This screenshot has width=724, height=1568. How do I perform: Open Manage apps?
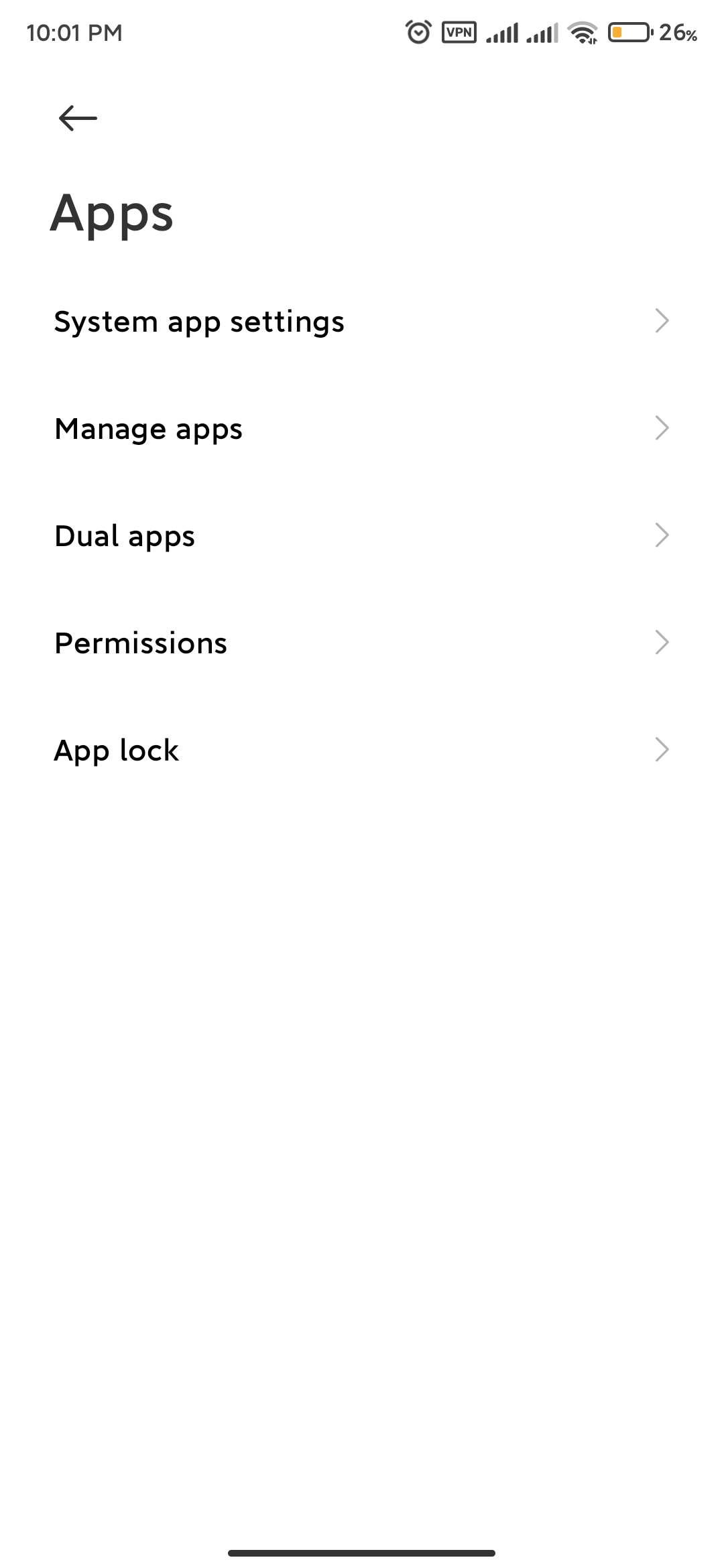tap(362, 429)
